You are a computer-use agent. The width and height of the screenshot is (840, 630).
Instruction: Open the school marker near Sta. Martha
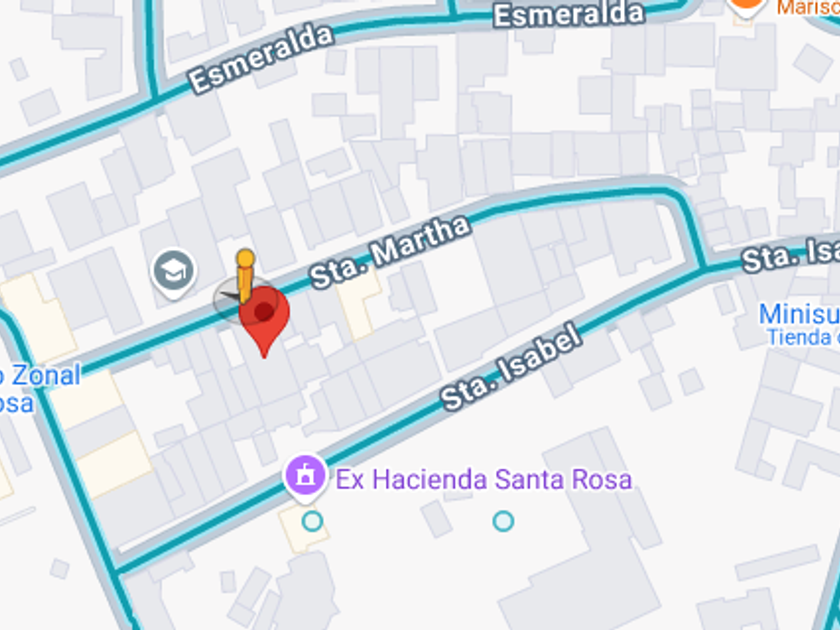point(172,270)
